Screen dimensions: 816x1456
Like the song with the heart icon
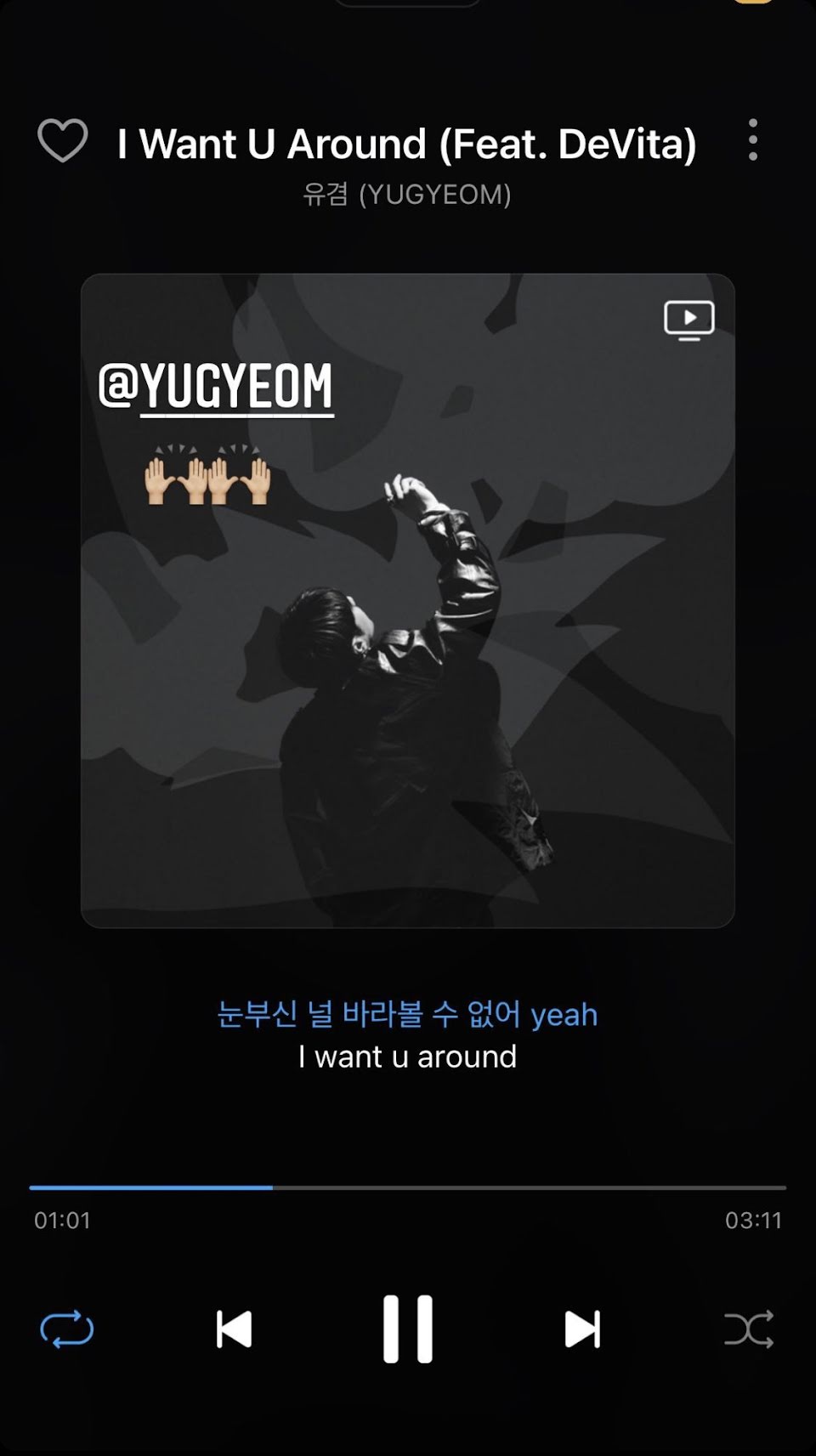63,140
